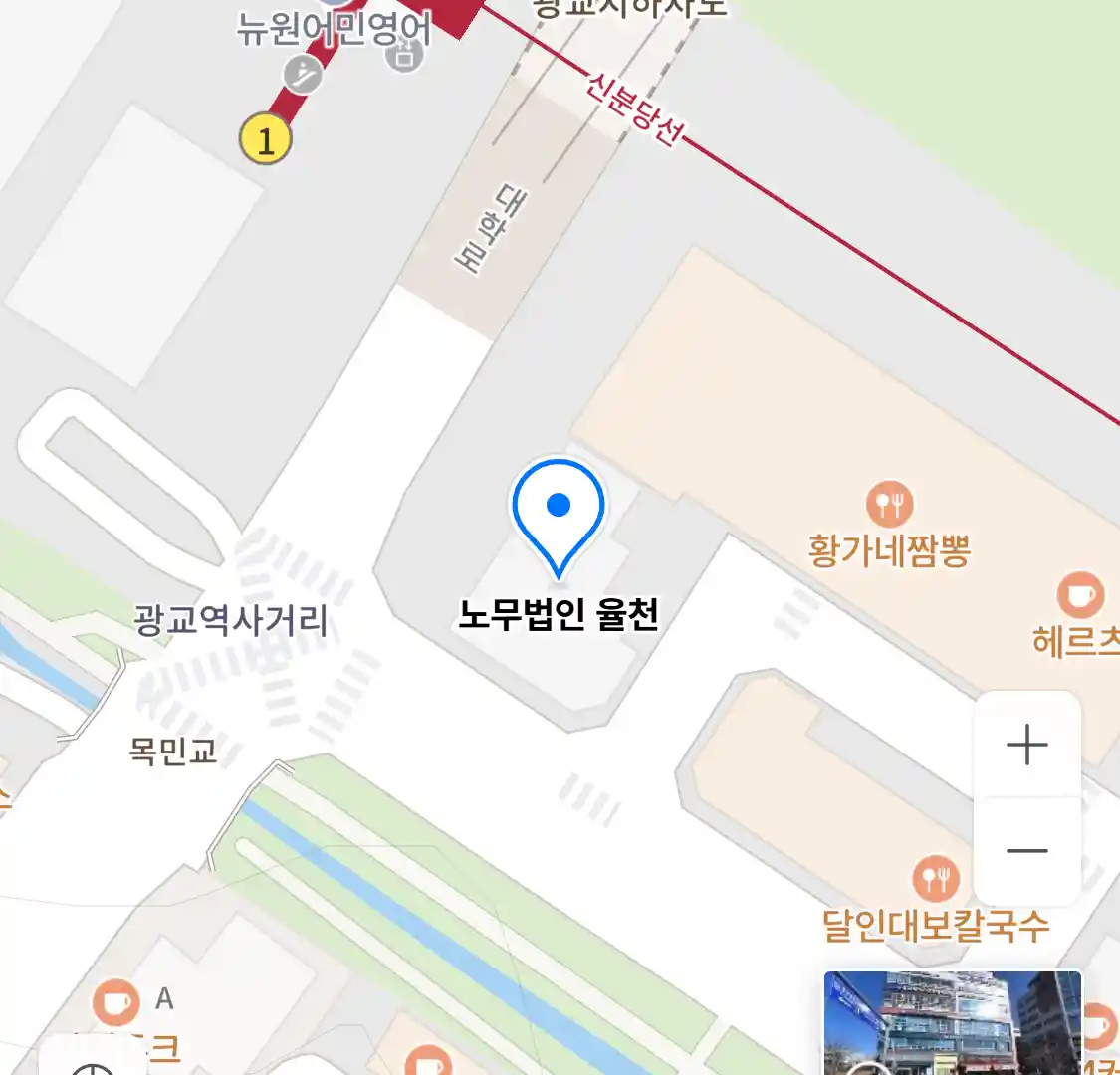The width and height of the screenshot is (1120, 1075).
Task: Zoom out of the map
Action: [x=1026, y=851]
